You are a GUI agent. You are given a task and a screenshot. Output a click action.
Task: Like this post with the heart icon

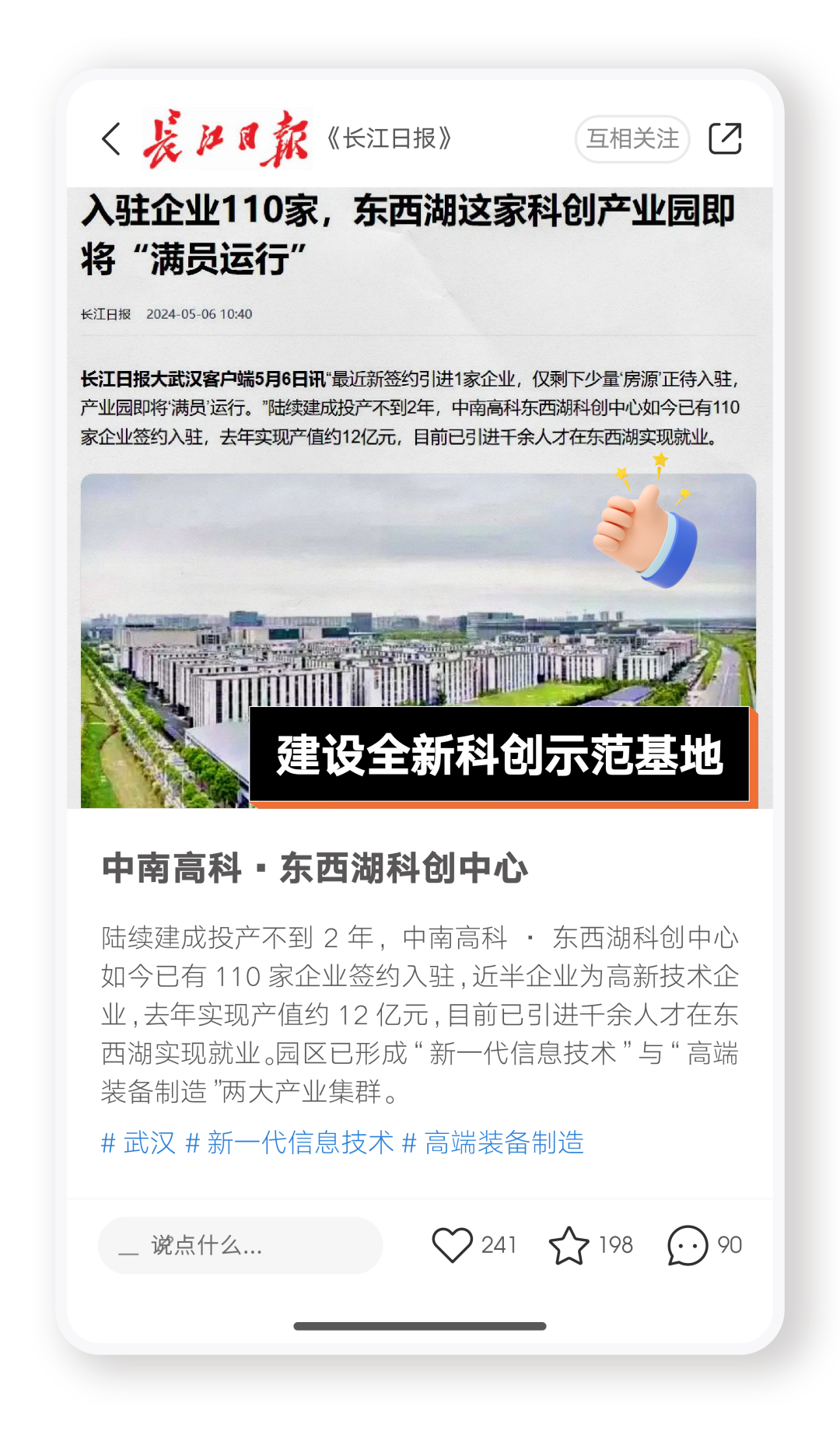(452, 1245)
